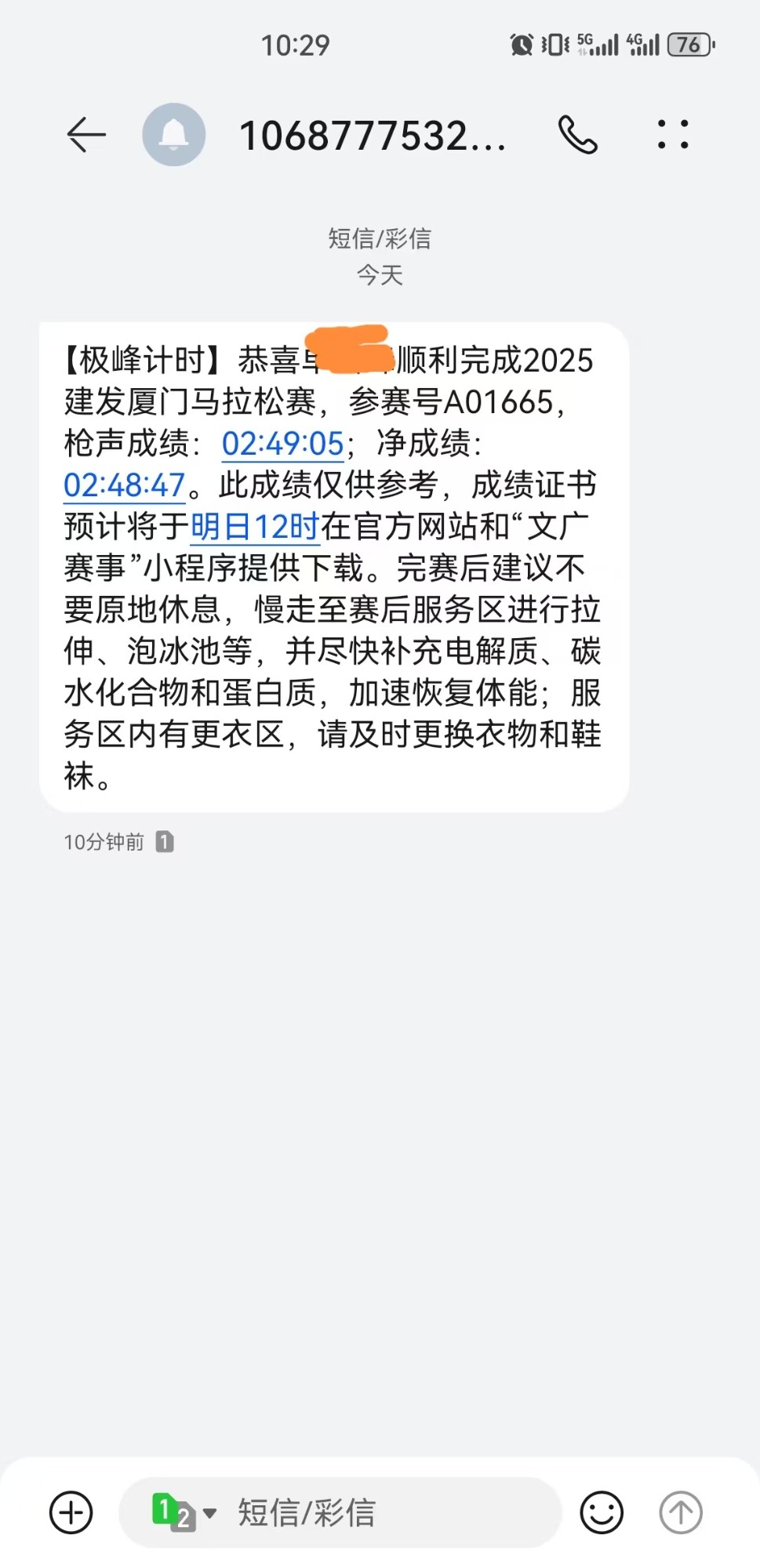Open the four-dot more options menu
The image size is (760, 1568).
coord(672,135)
